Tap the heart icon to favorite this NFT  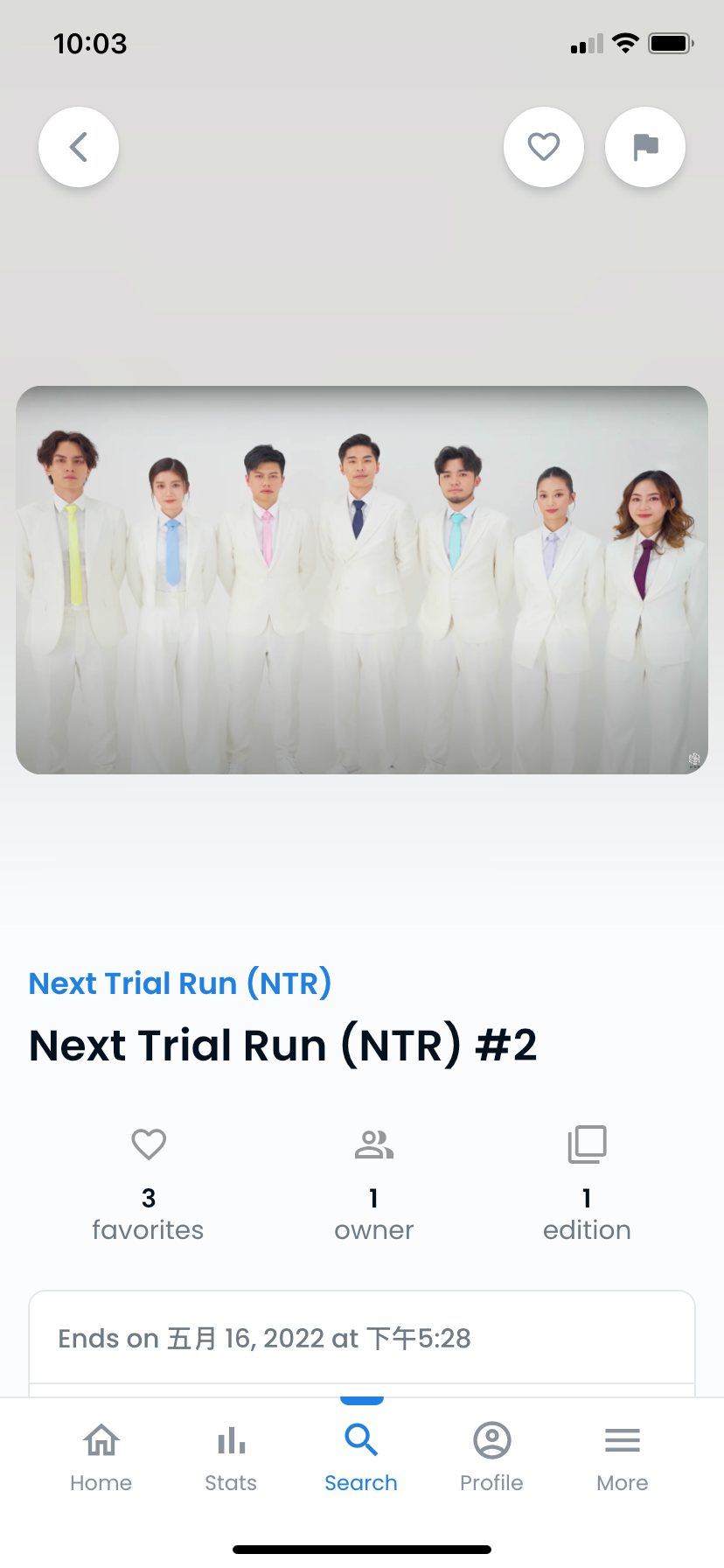pos(544,147)
